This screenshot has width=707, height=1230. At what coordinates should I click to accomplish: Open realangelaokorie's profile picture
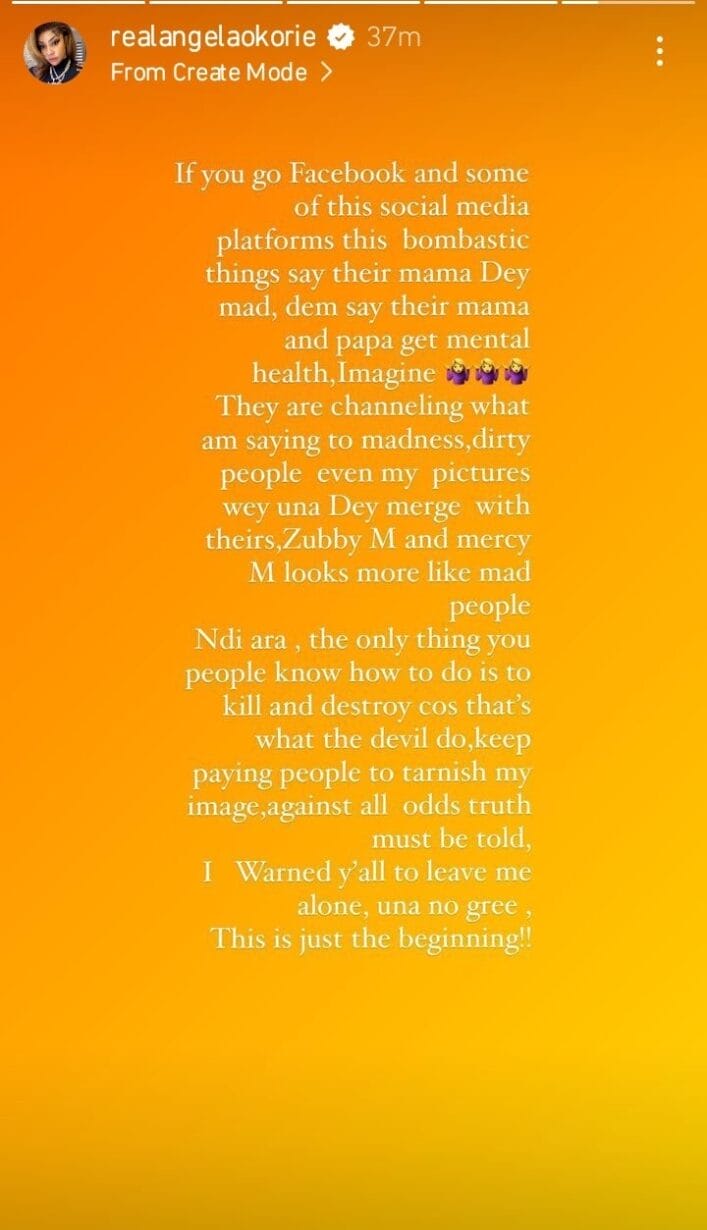(x=55, y=53)
